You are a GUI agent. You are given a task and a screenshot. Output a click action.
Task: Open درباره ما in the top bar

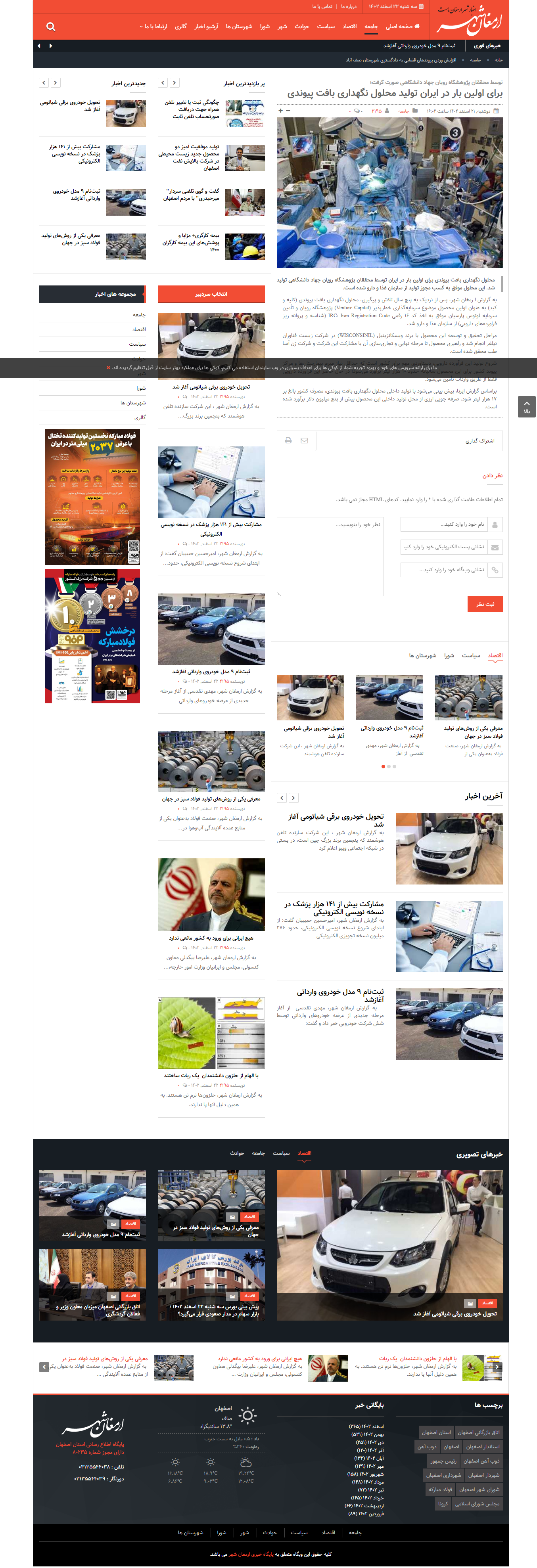(348, 7)
